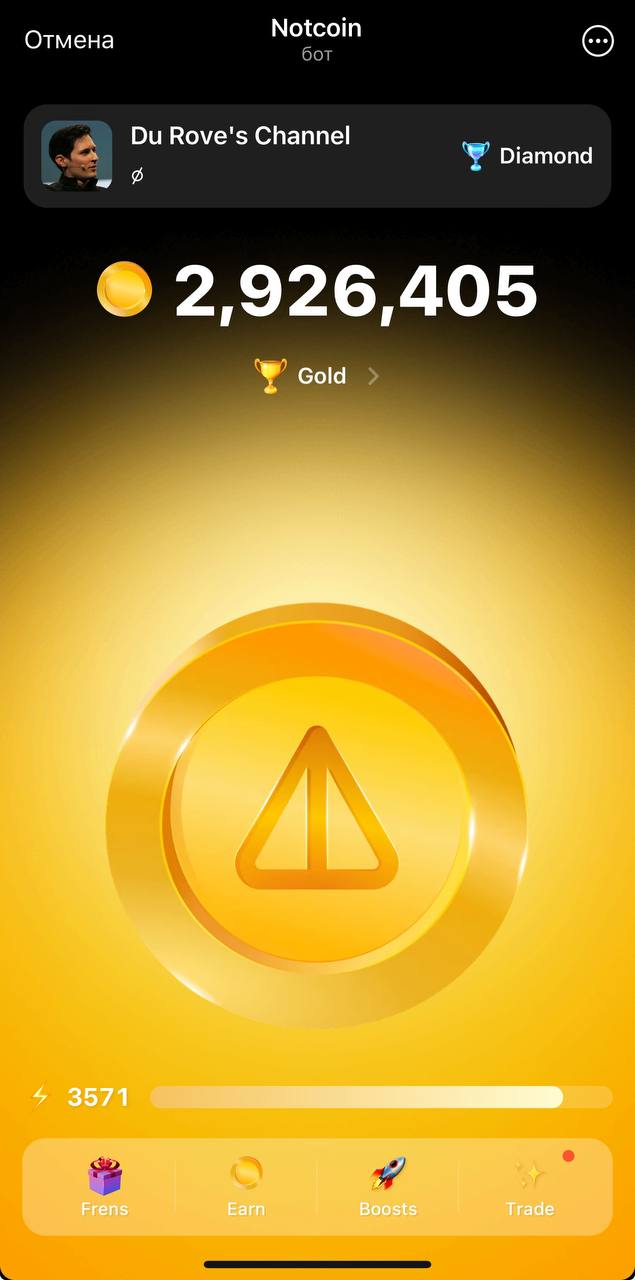Tap the big golden Notcoin coin

click(x=317, y=815)
